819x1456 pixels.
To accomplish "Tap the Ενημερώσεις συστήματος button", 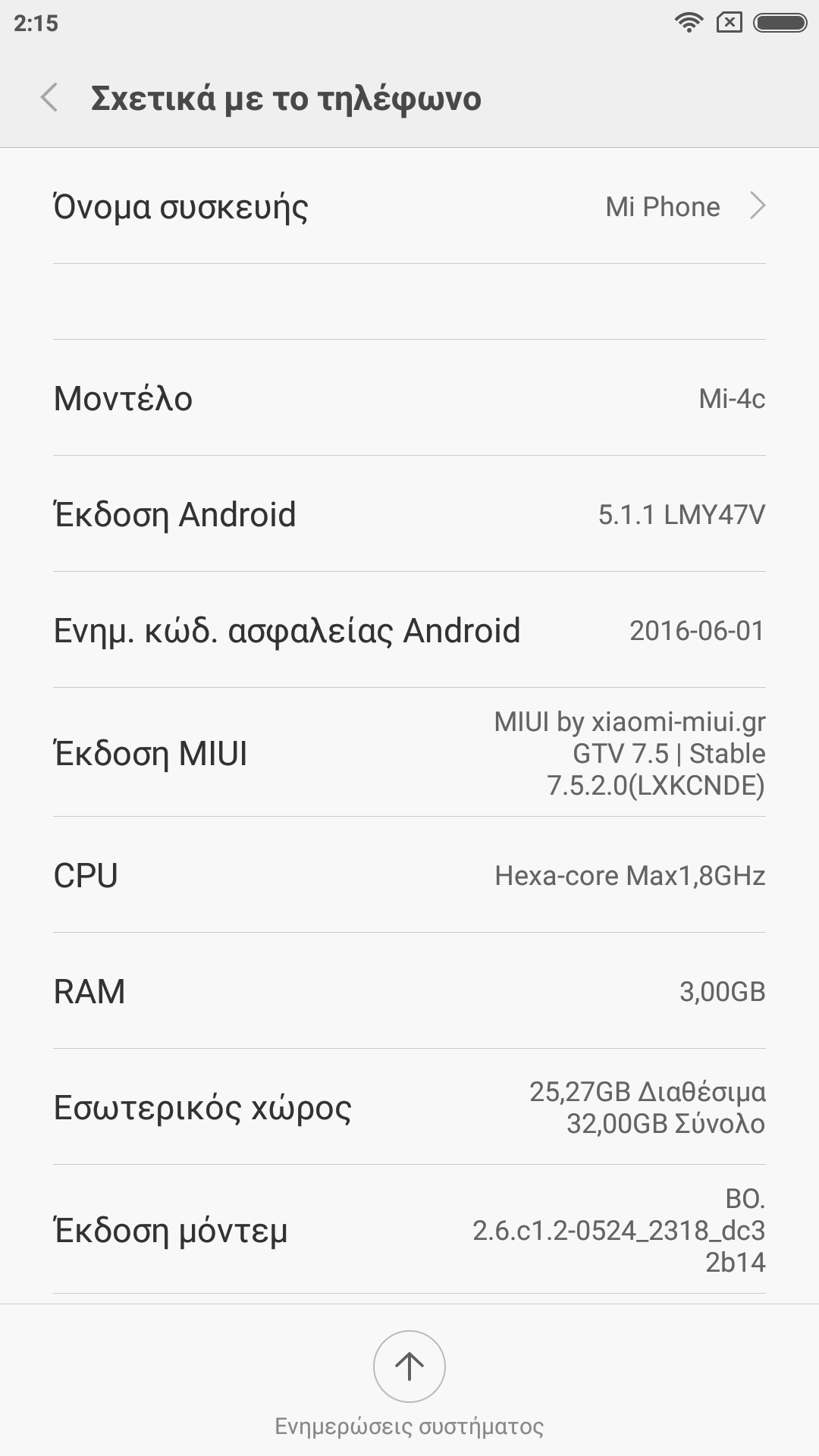I will (x=409, y=1367).
